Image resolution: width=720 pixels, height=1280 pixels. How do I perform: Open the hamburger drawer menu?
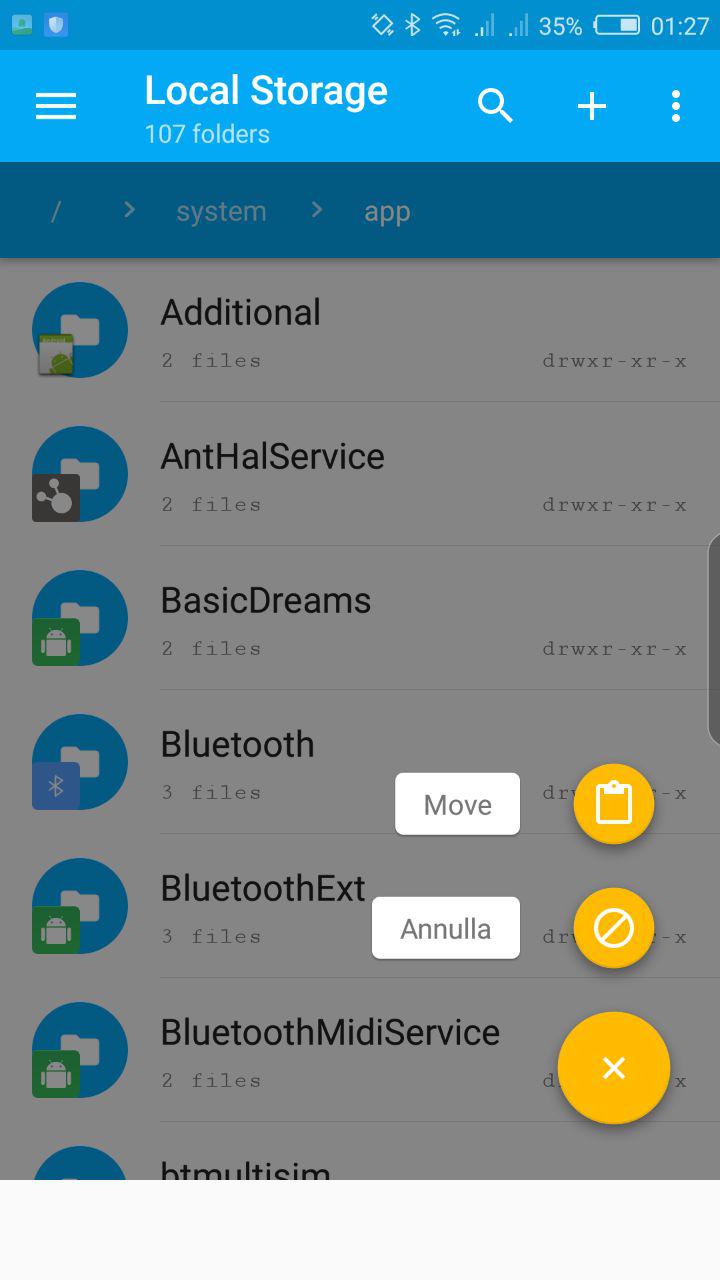[x=56, y=106]
